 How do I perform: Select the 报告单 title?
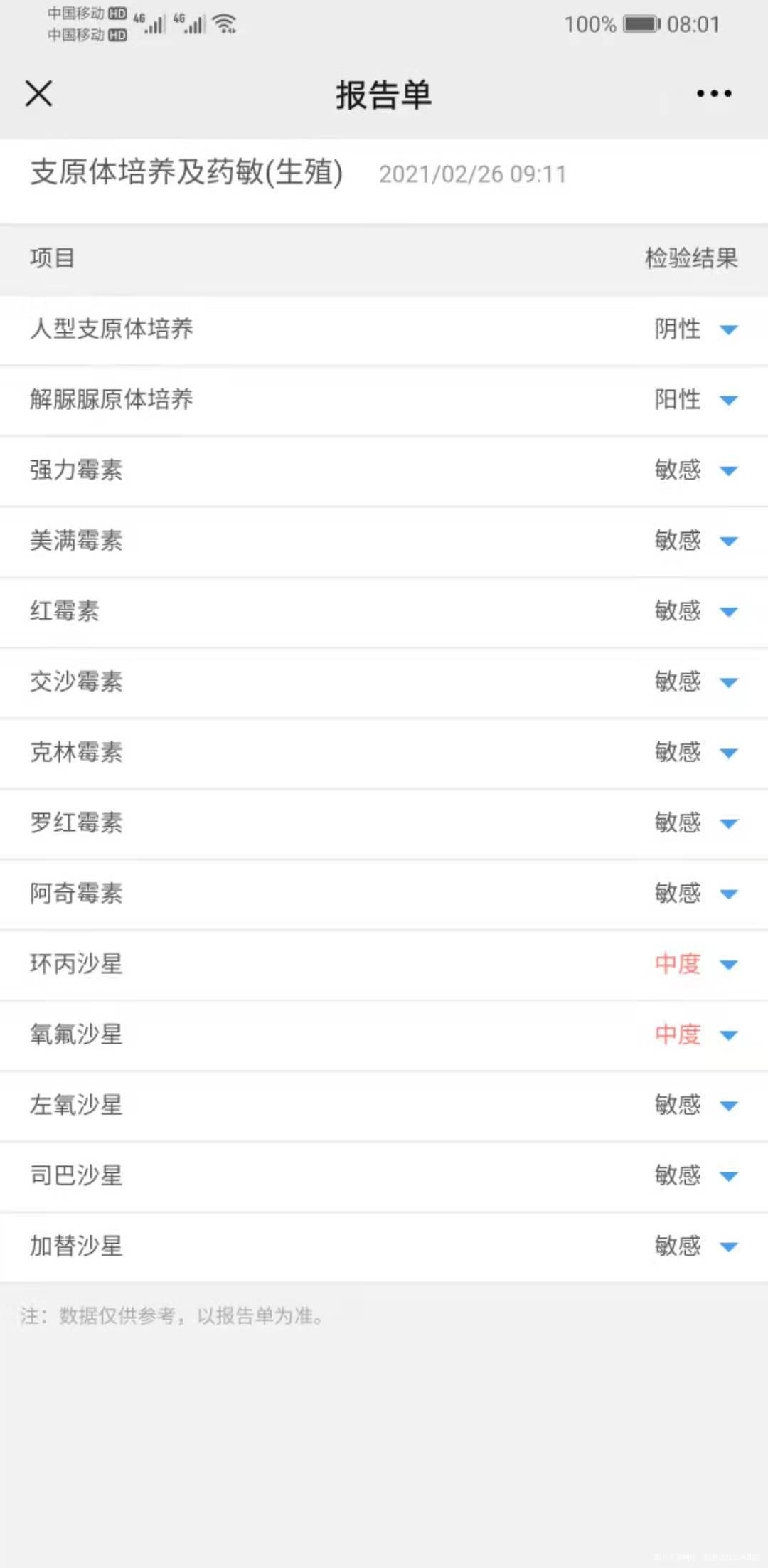click(384, 96)
